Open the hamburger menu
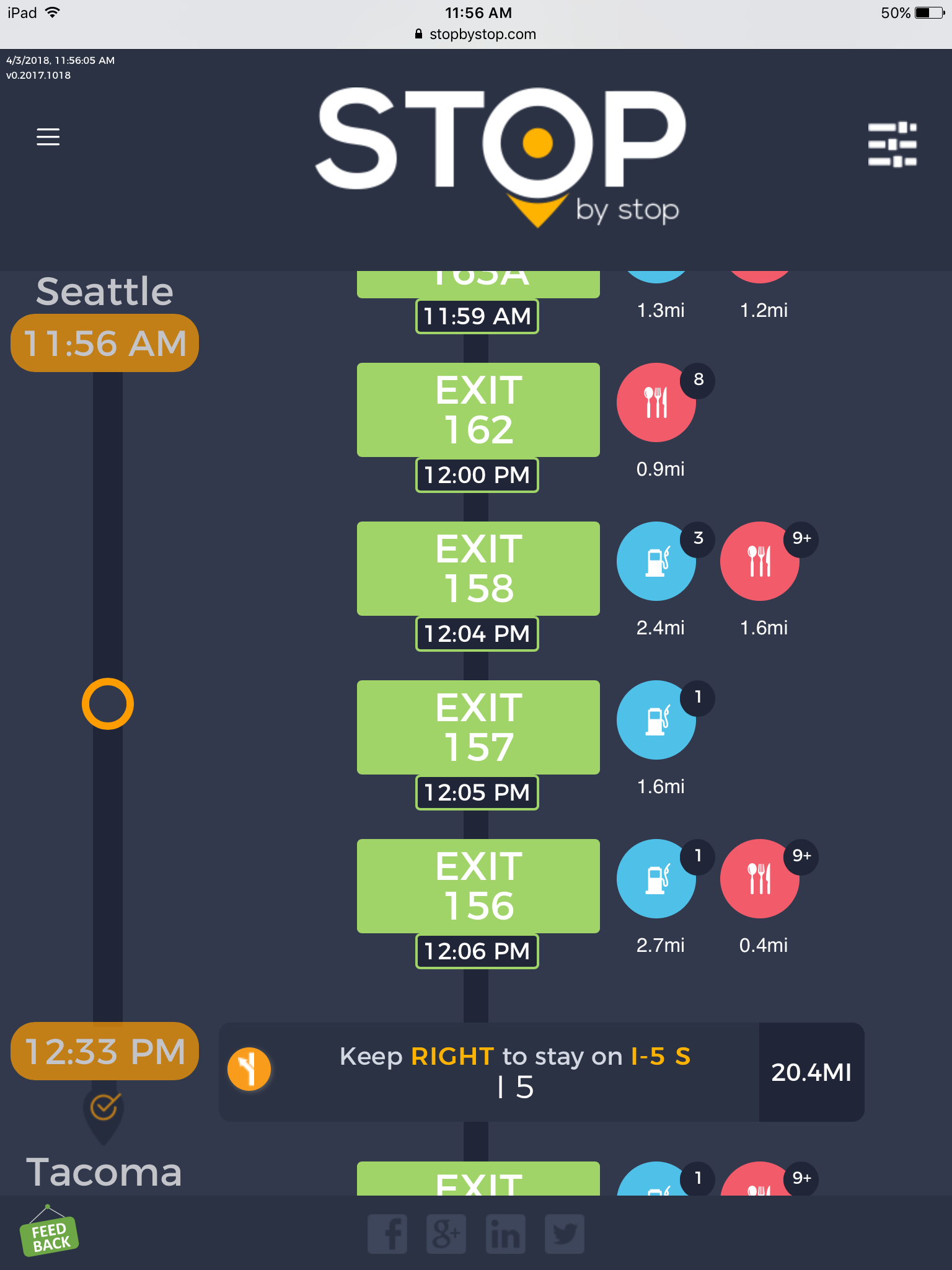 coord(48,136)
